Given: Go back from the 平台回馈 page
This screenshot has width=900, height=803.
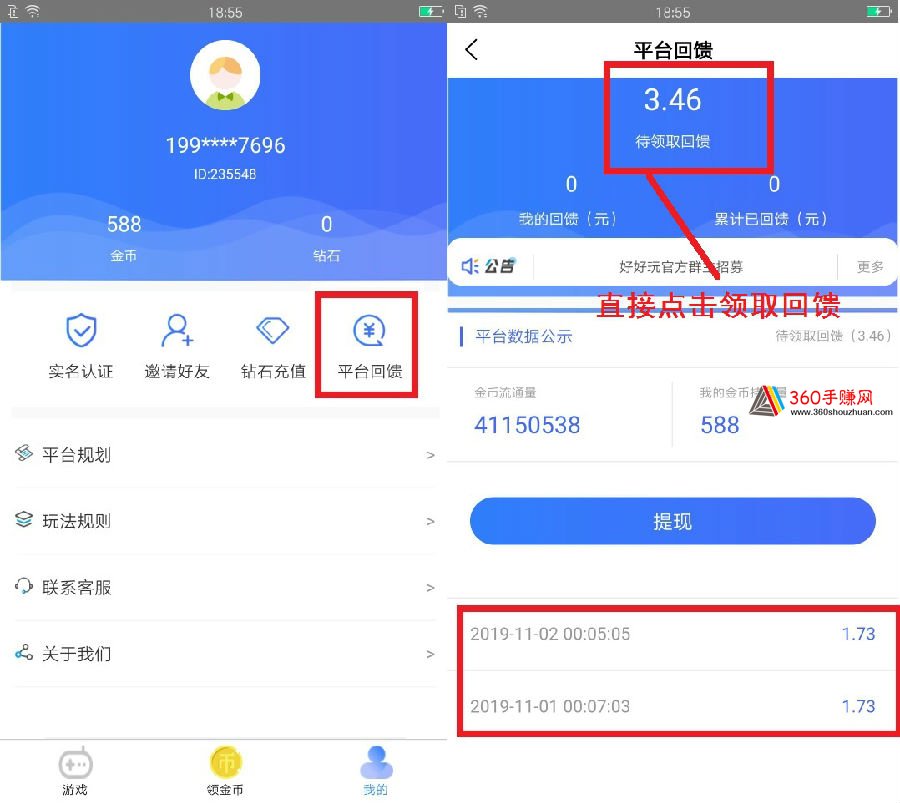Looking at the screenshot, I should (x=472, y=49).
